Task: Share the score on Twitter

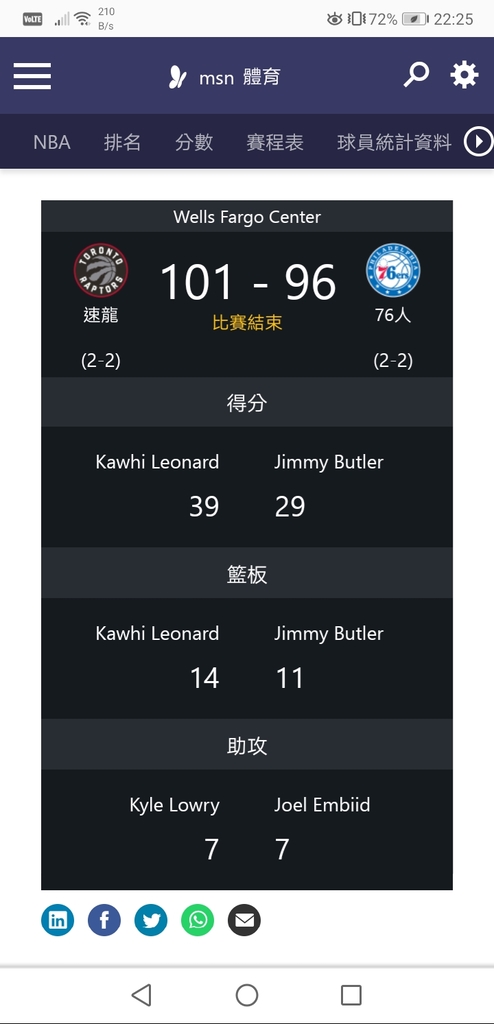Action: click(x=151, y=920)
